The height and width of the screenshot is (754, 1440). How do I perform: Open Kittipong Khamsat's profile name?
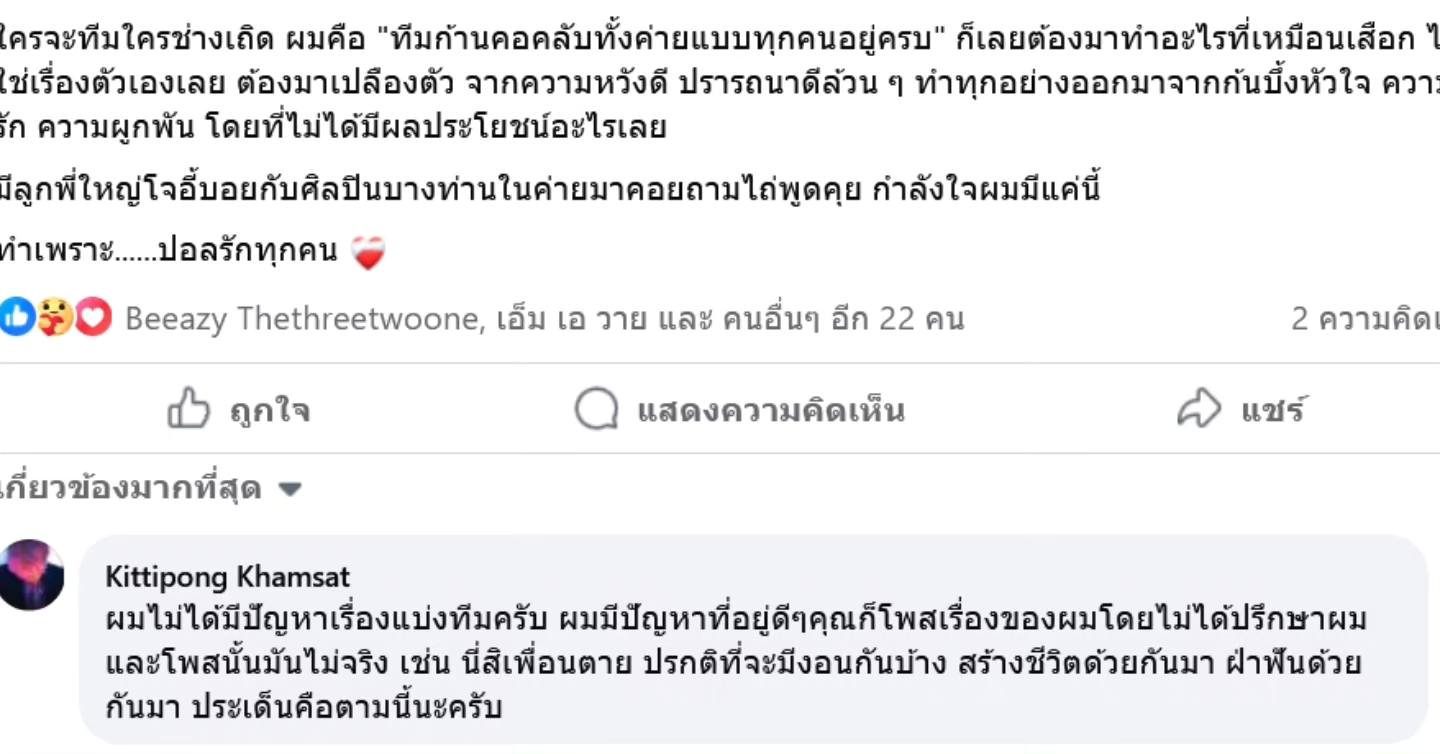pos(228,577)
